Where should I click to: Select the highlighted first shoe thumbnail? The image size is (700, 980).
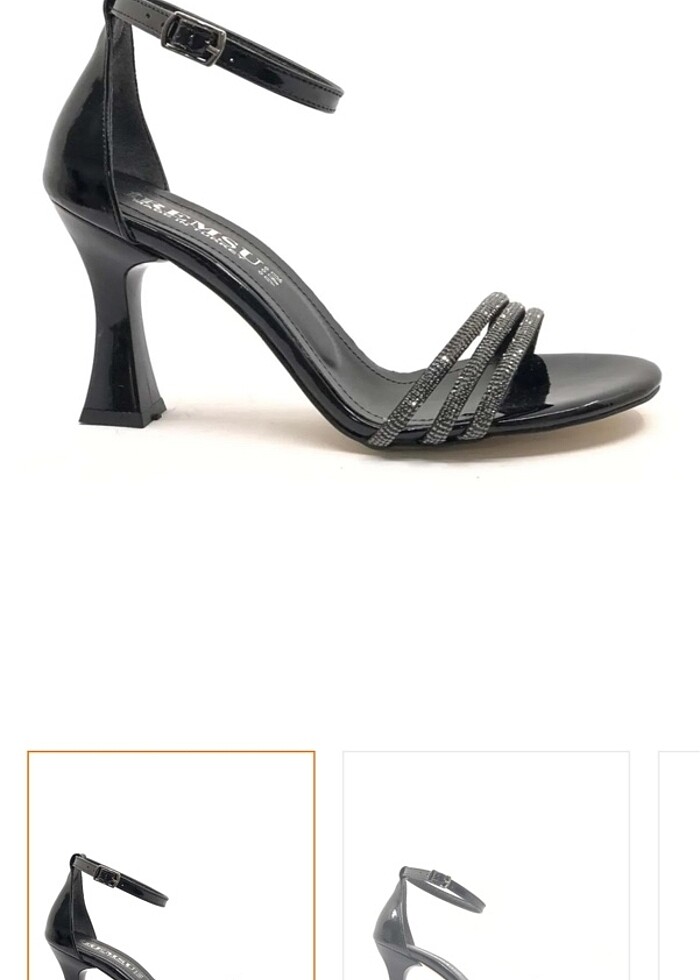pos(171,866)
